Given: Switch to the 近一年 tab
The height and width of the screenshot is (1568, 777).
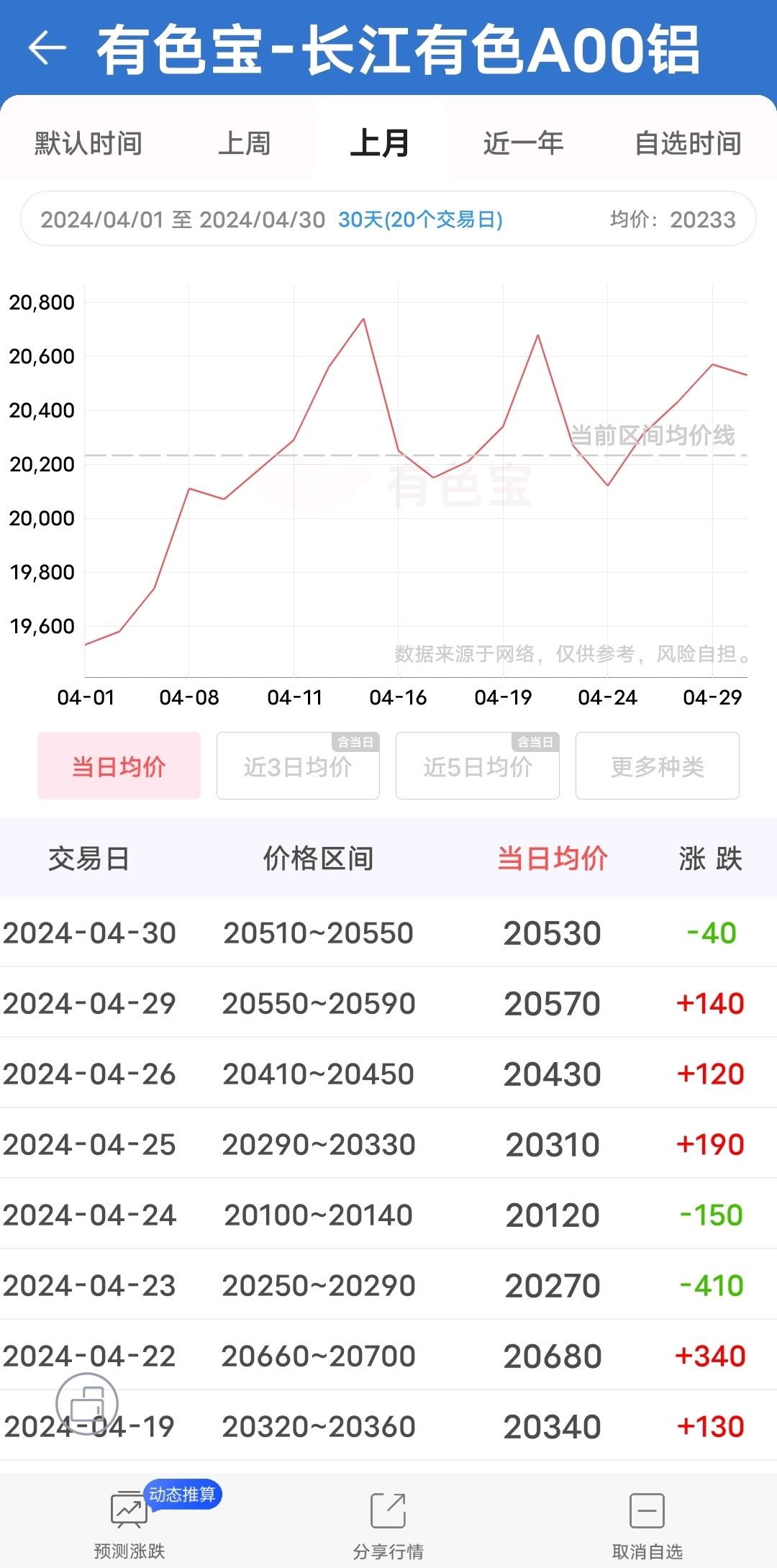Looking at the screenshot, I should 524,143.
